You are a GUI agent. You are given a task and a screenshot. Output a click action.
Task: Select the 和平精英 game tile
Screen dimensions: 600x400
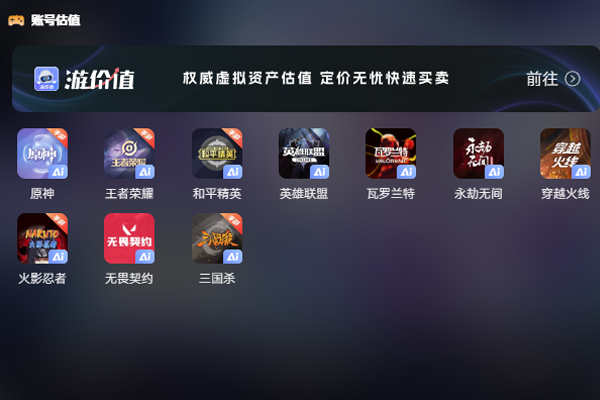(217, 153)
